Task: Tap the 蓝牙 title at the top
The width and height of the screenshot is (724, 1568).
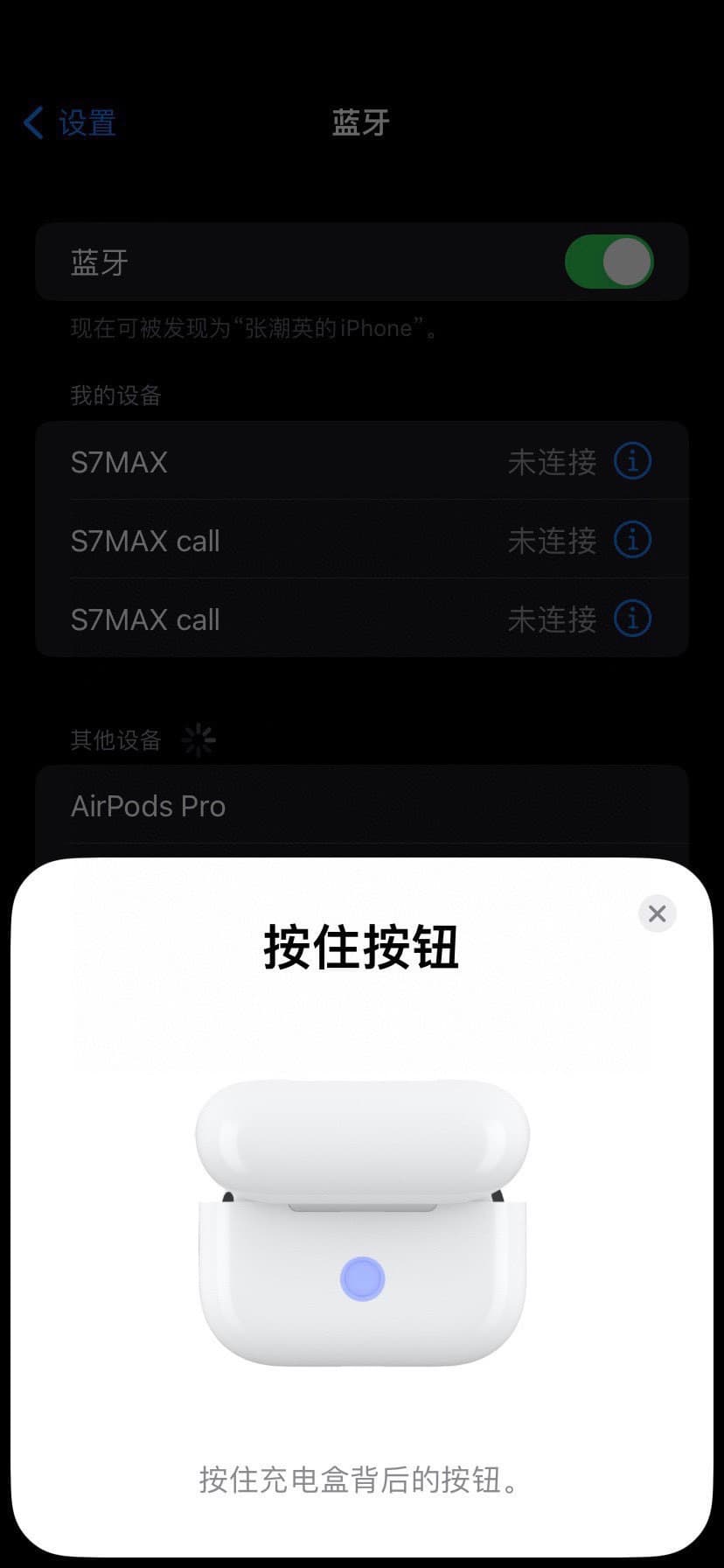Action: tap(361, 122)
